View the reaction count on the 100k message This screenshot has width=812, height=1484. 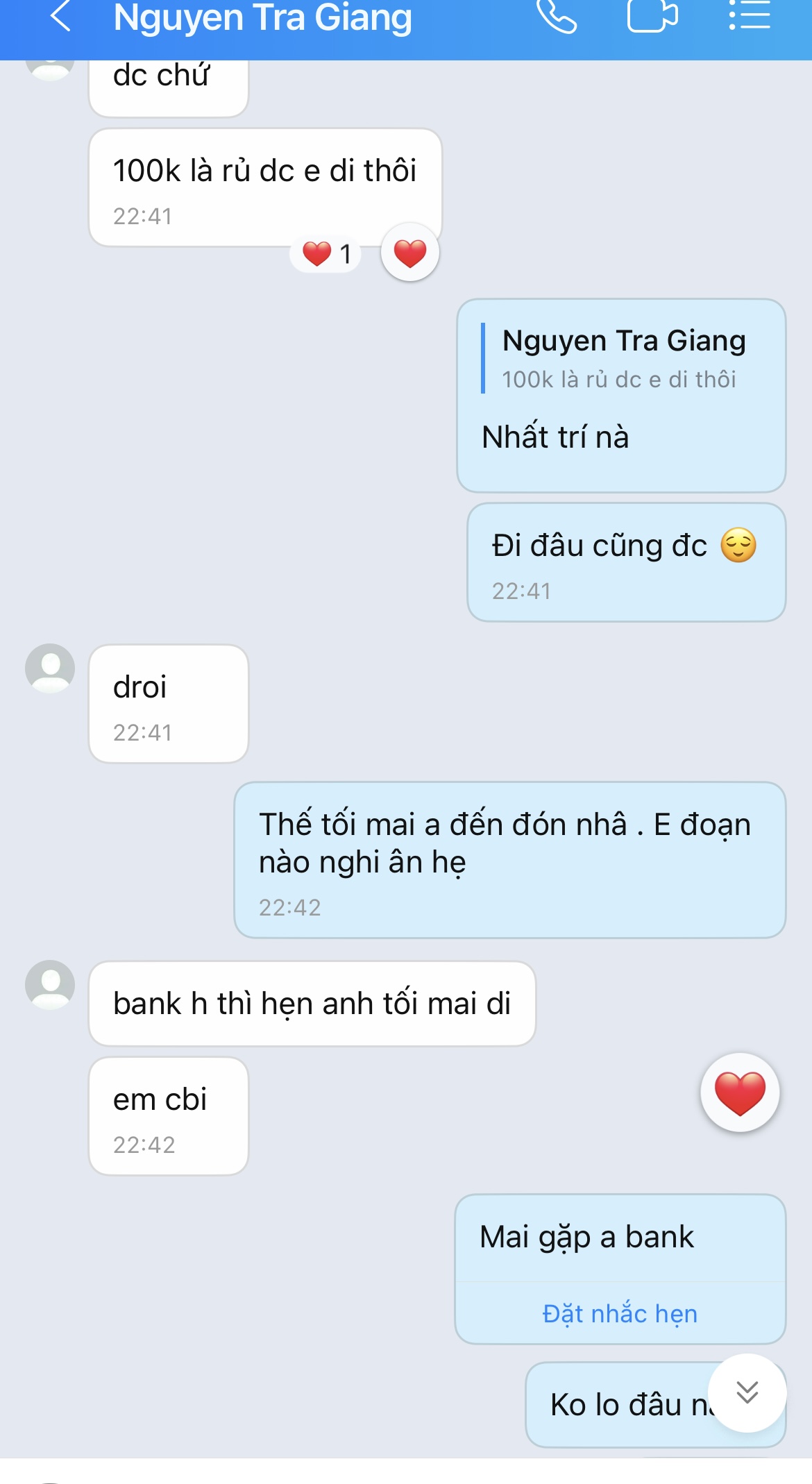326,254
